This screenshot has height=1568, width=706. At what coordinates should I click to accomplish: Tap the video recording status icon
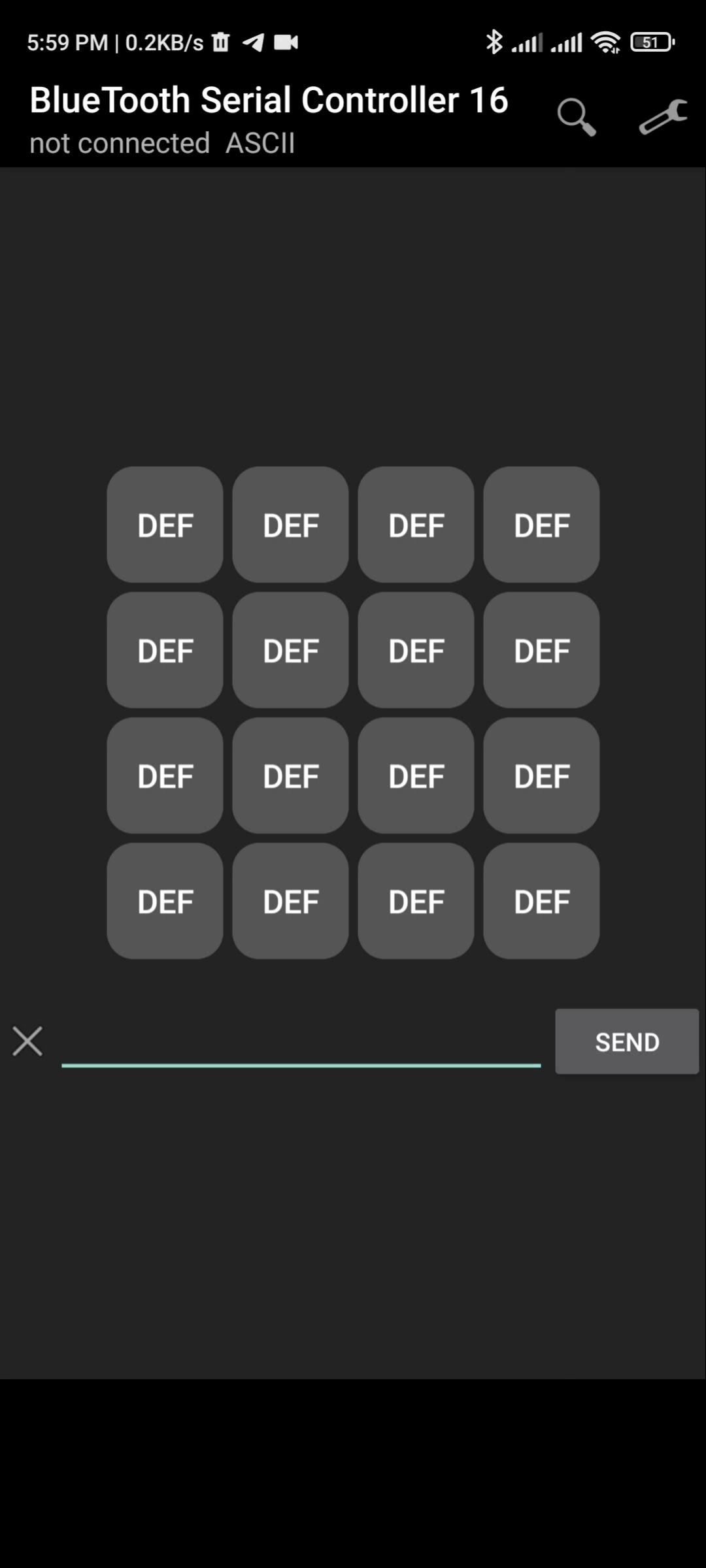click(x=286, y=41)
